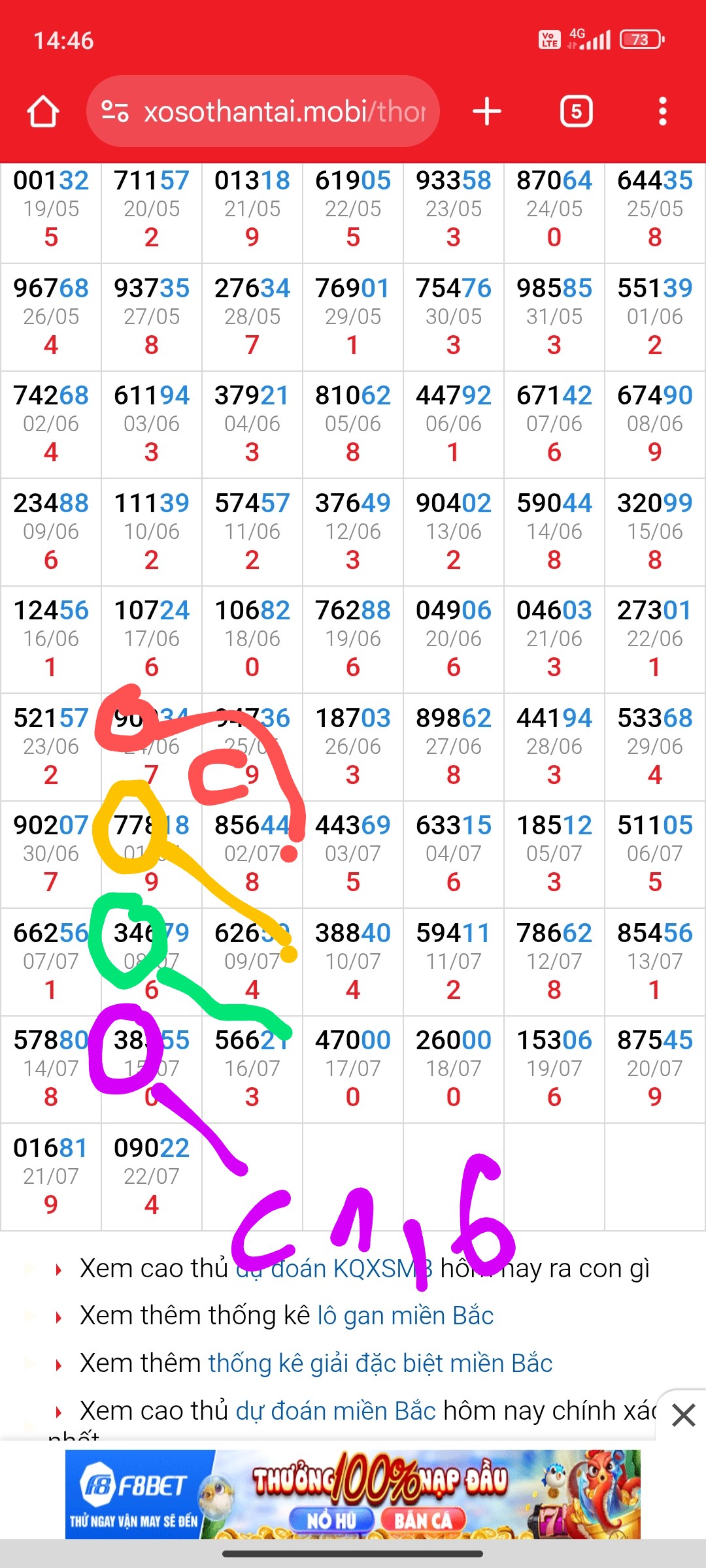The width and height of the screenshot is (706, 1568).
Task: Open the tab switcher showing 5 tabs
Action: (x=576, y=112)
